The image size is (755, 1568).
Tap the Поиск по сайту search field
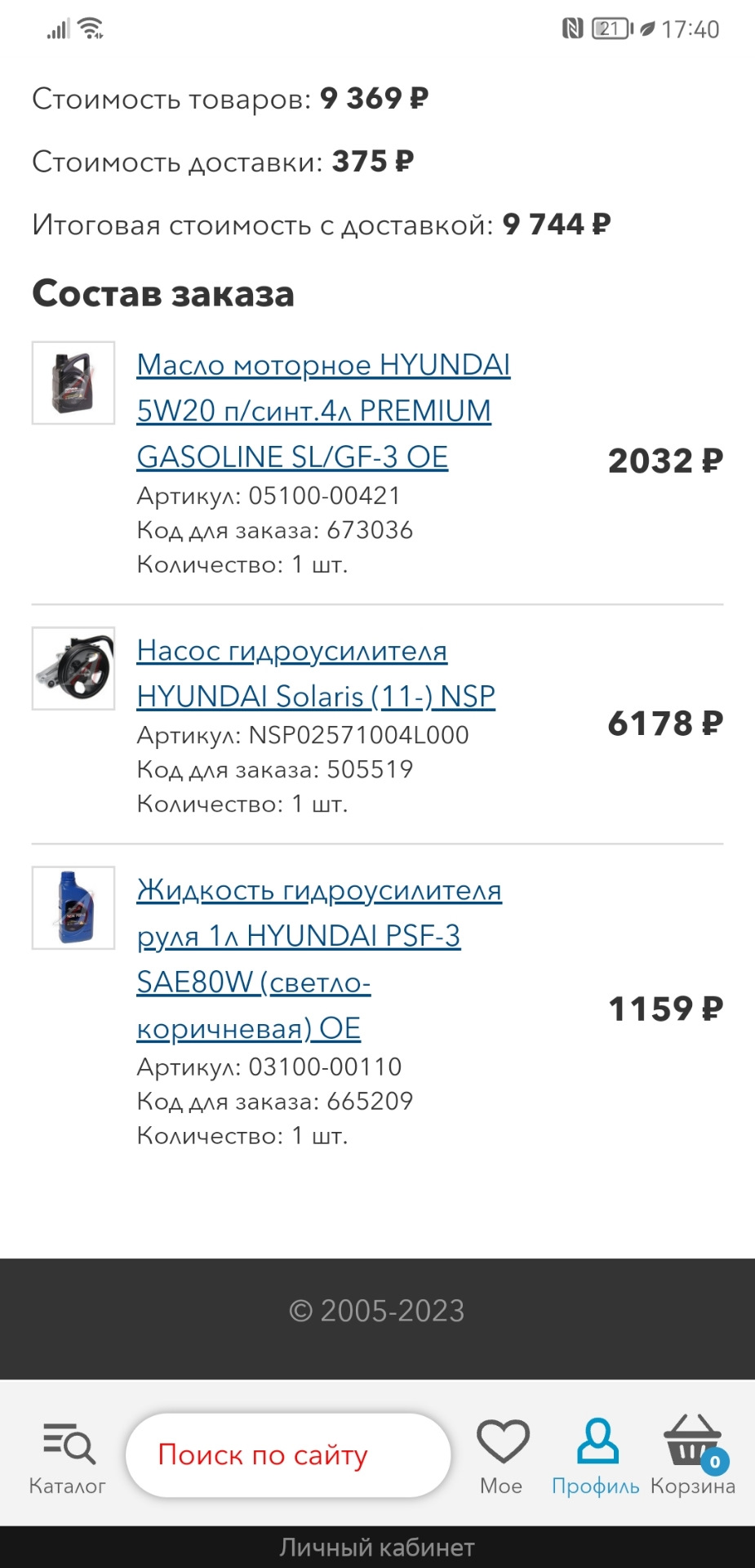click(x=288, y=1455)
